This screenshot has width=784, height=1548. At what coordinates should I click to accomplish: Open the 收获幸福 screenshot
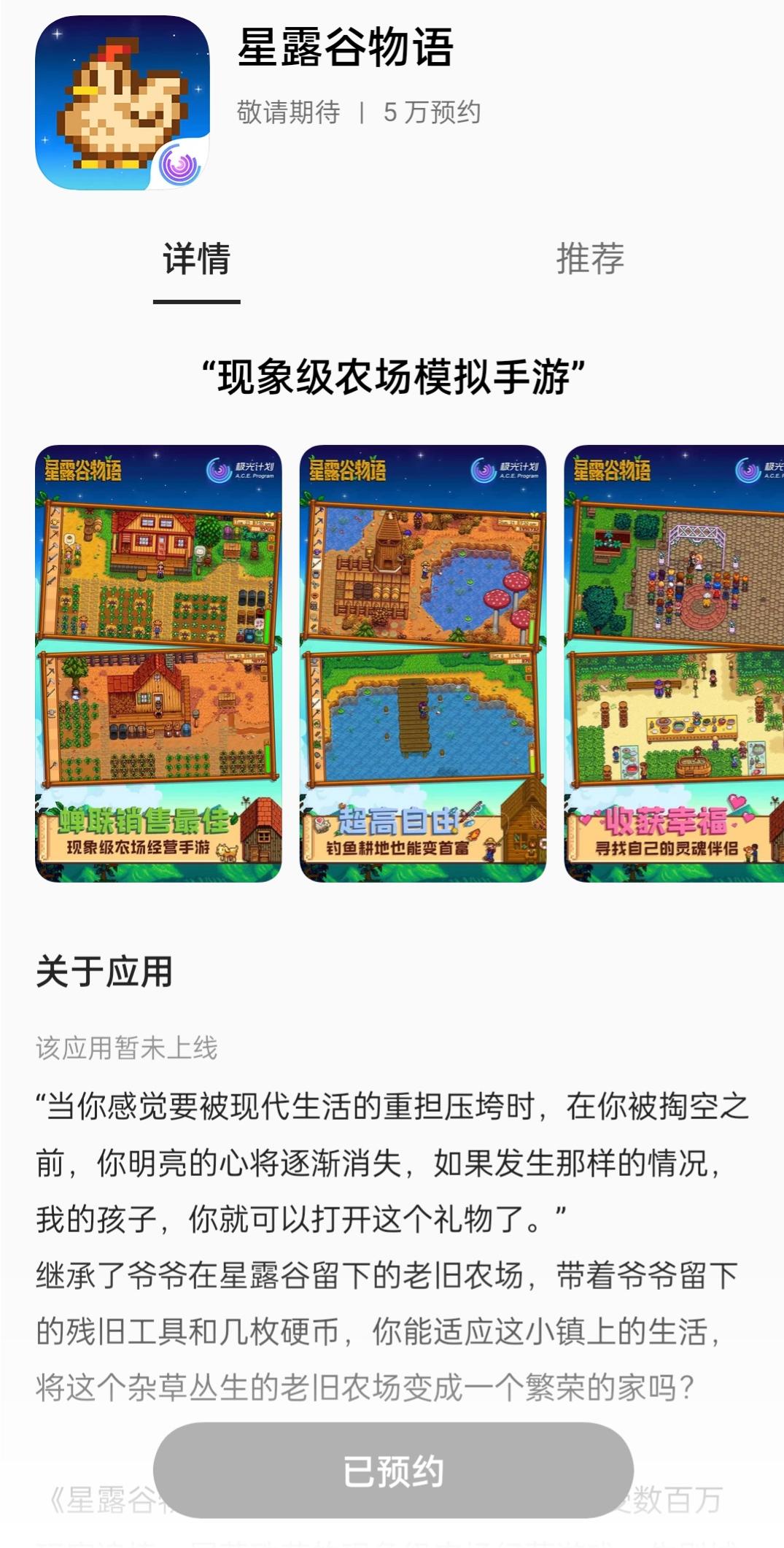[674, 663]
